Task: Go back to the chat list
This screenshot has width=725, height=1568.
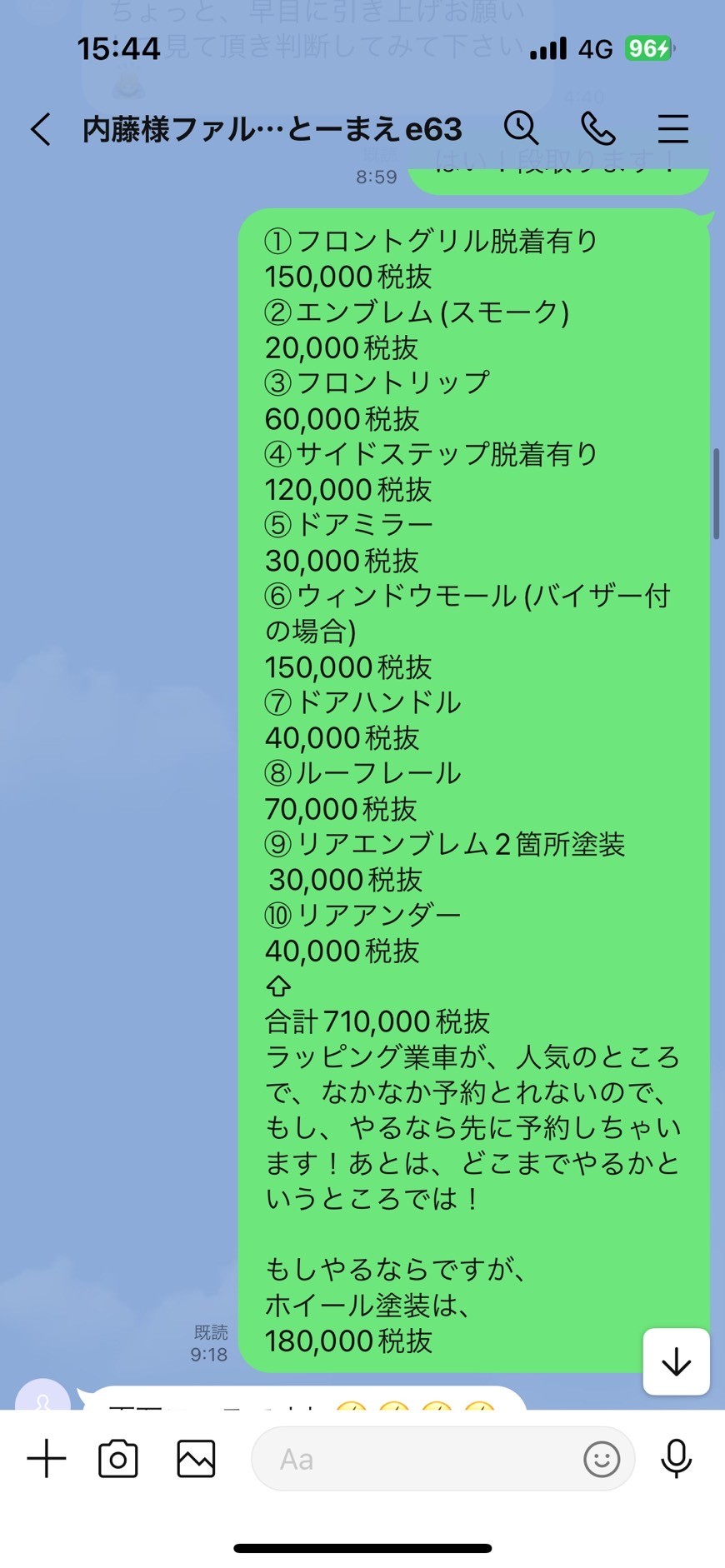Action: (41, 129)
